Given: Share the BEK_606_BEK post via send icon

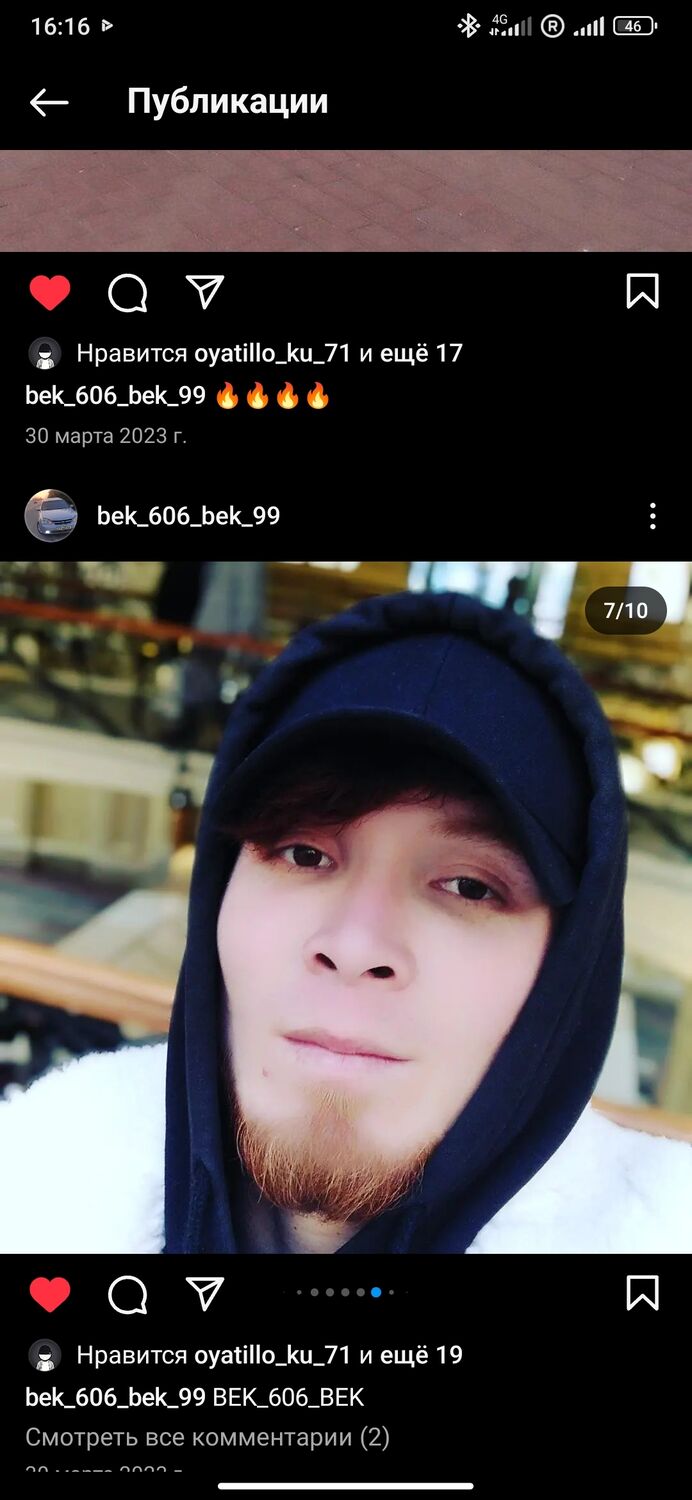Looking at the screenshot, I should coord(205,1293).
